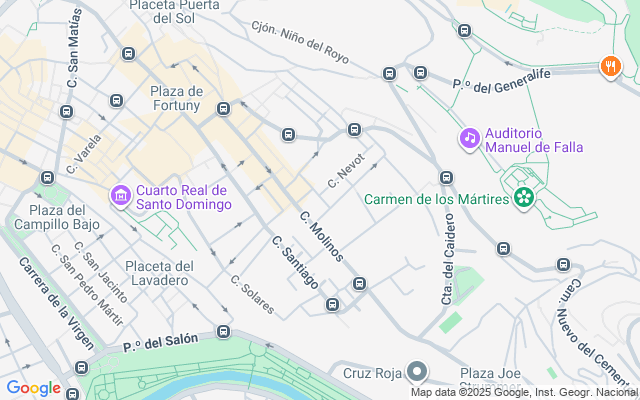Open the Google logo link

tap(33, 388)
